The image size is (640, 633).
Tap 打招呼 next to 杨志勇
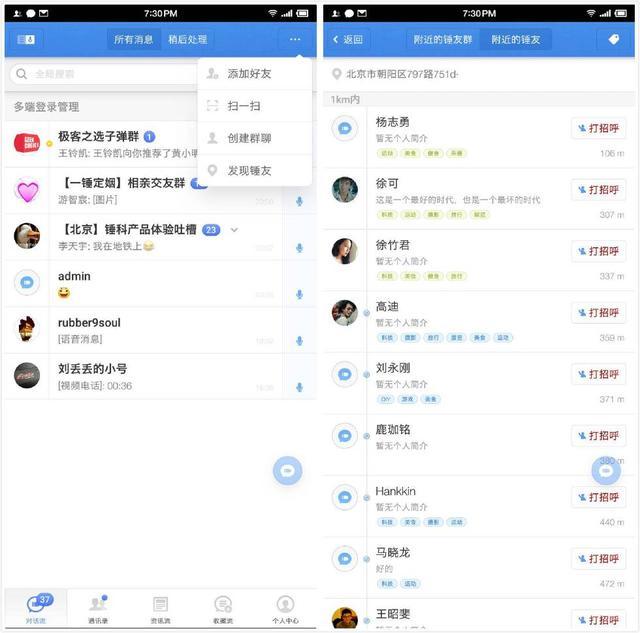598,129
